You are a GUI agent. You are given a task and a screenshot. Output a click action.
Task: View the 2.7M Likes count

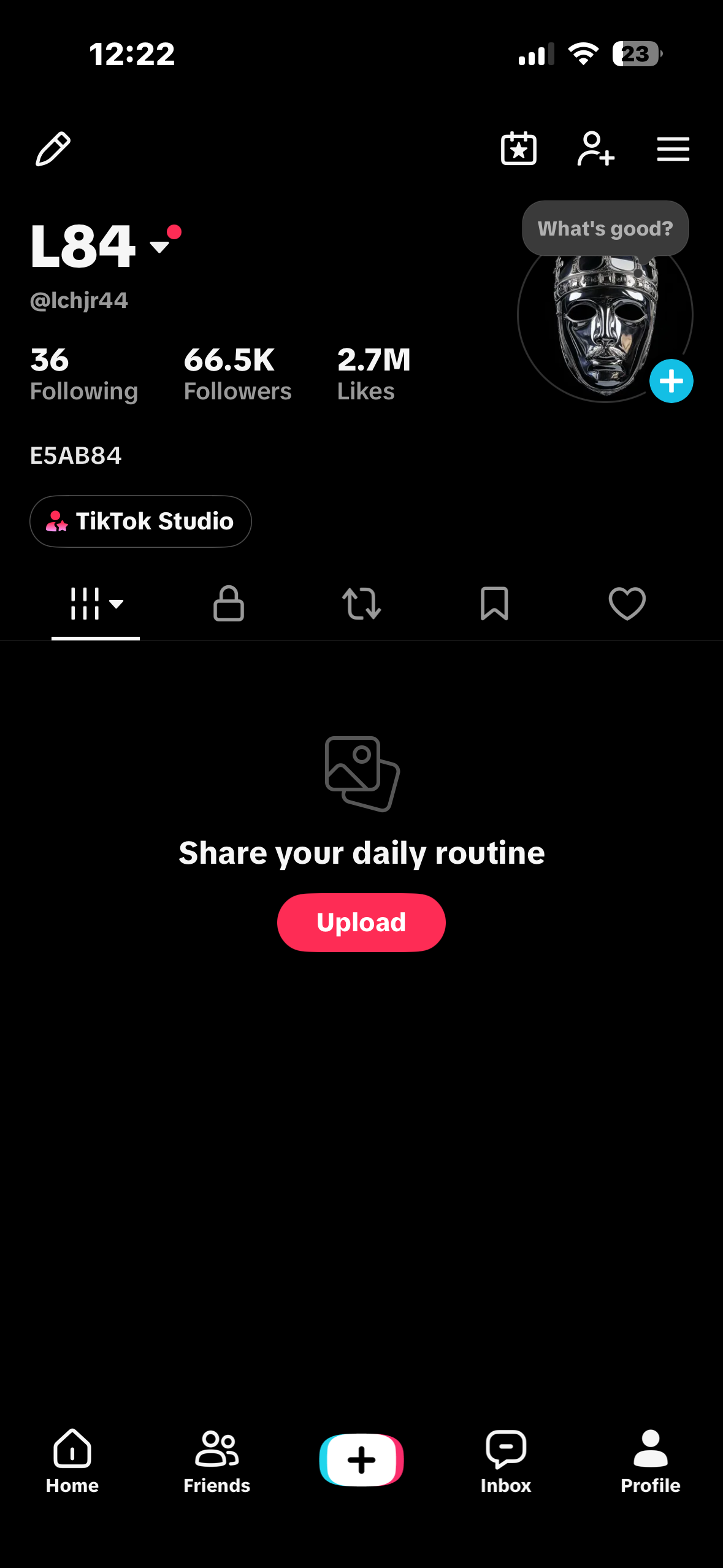[x=373, y=374]
